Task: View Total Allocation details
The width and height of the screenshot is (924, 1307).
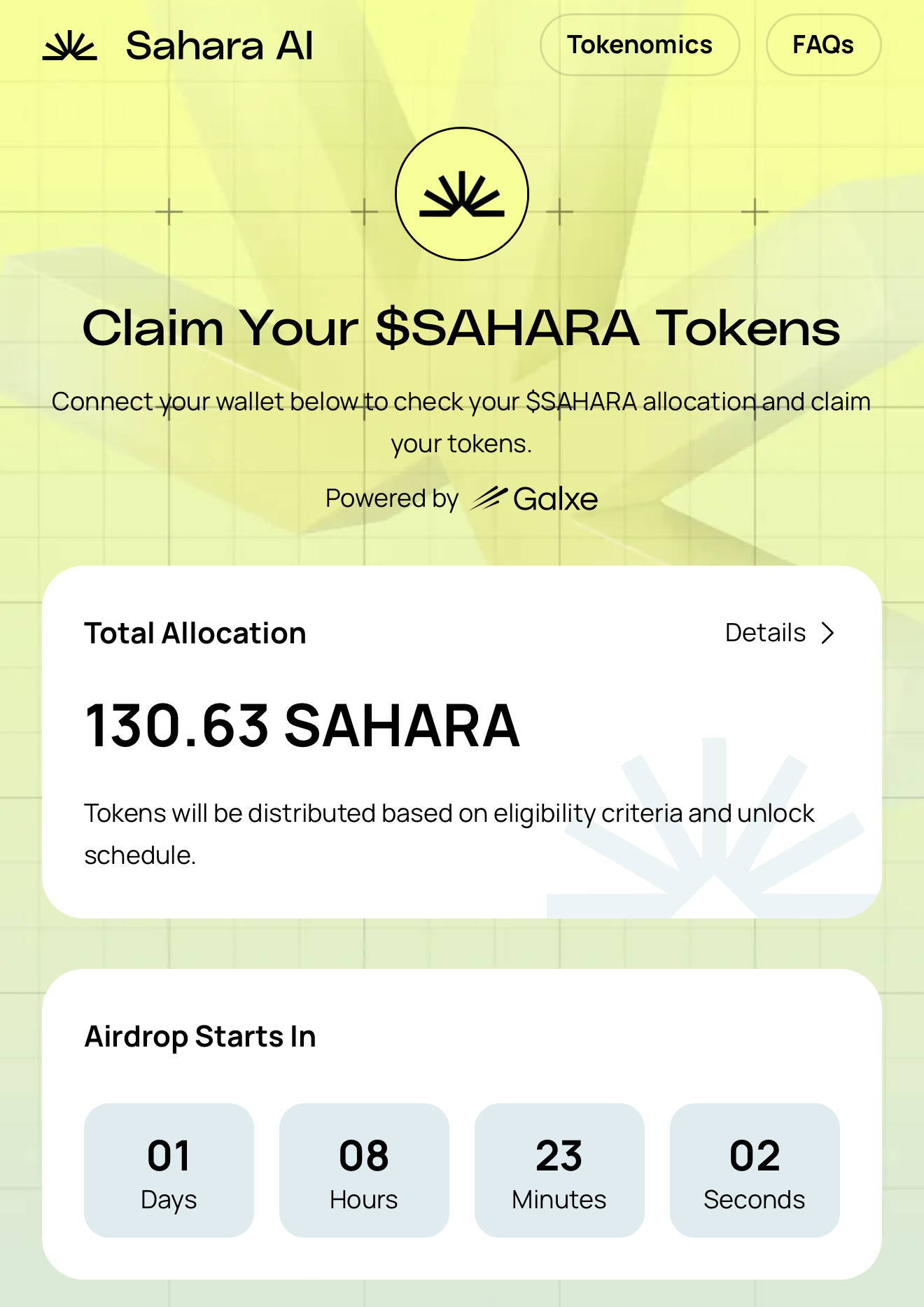Action: coord(780,633)
